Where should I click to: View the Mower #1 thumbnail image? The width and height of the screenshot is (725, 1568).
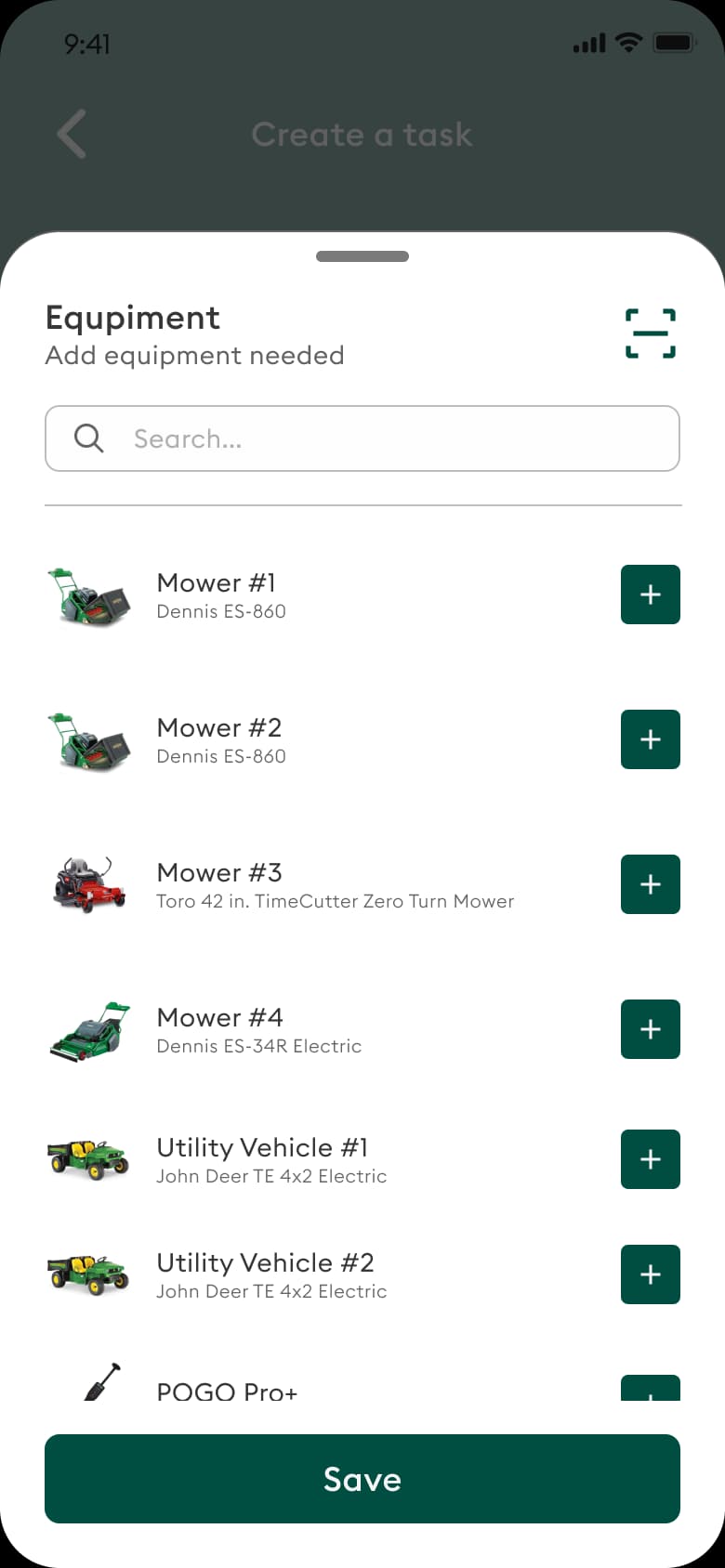coord(88,595)
